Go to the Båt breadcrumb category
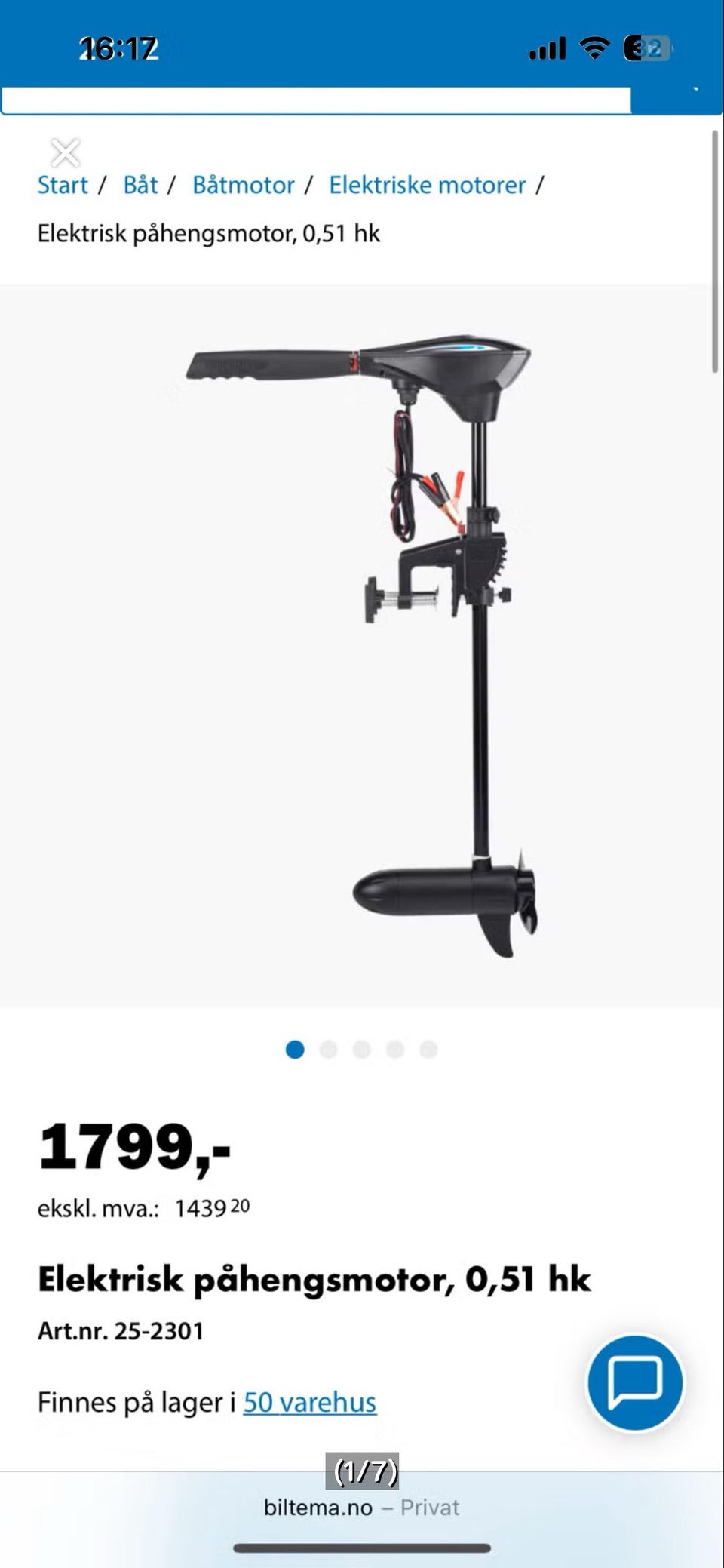 click(140, 185)
